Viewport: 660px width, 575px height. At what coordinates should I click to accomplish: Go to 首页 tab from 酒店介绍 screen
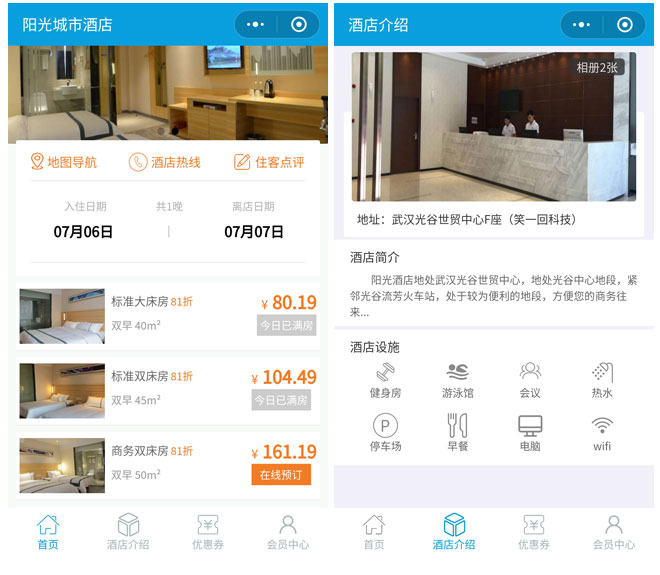pyautogui.click(x=374, y=532)
